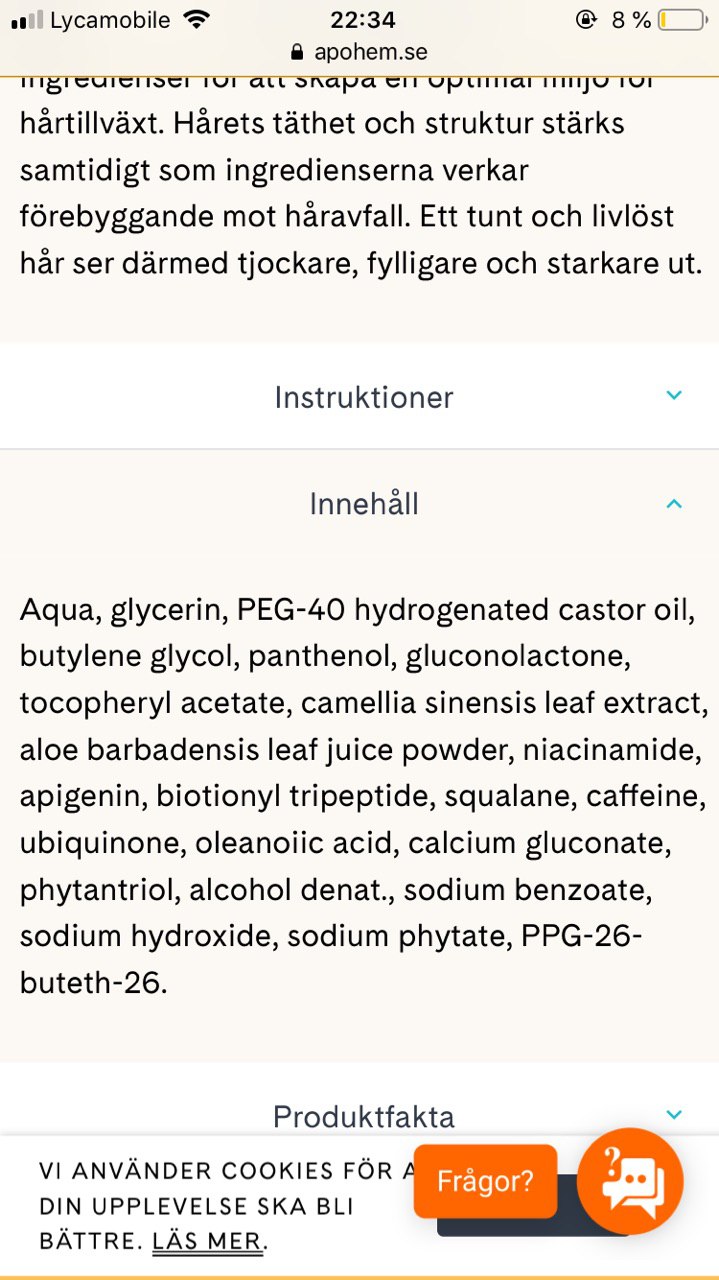Tap the apohem.se address bar
The width and height of the screenshot is (719, 1280).
[359, 52]
